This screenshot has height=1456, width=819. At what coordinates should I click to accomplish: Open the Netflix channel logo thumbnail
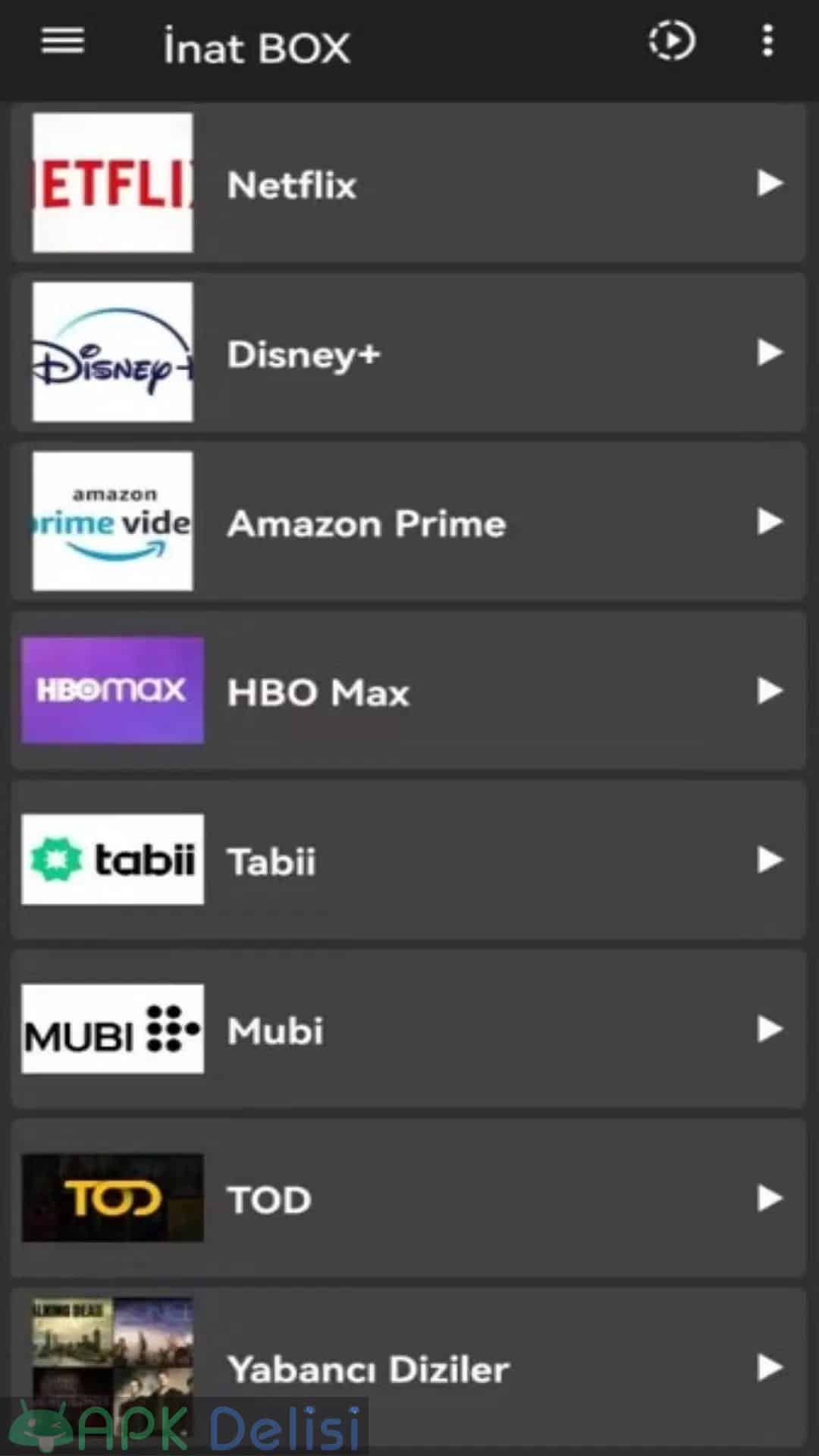click(x=111, y=182)
